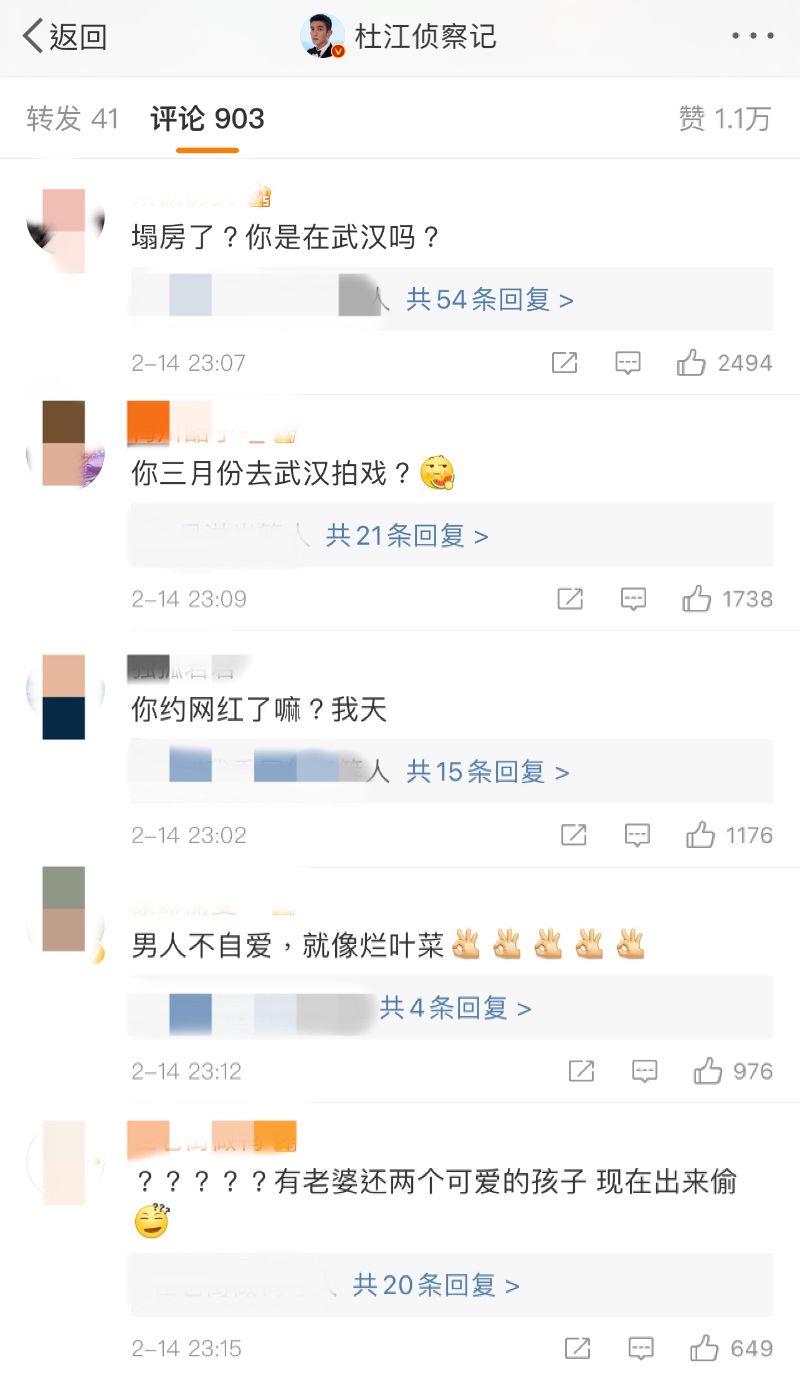Reply to the comment posted at 2-14 23:15
Screen dimensions: 800x1375
(641, 1347)
